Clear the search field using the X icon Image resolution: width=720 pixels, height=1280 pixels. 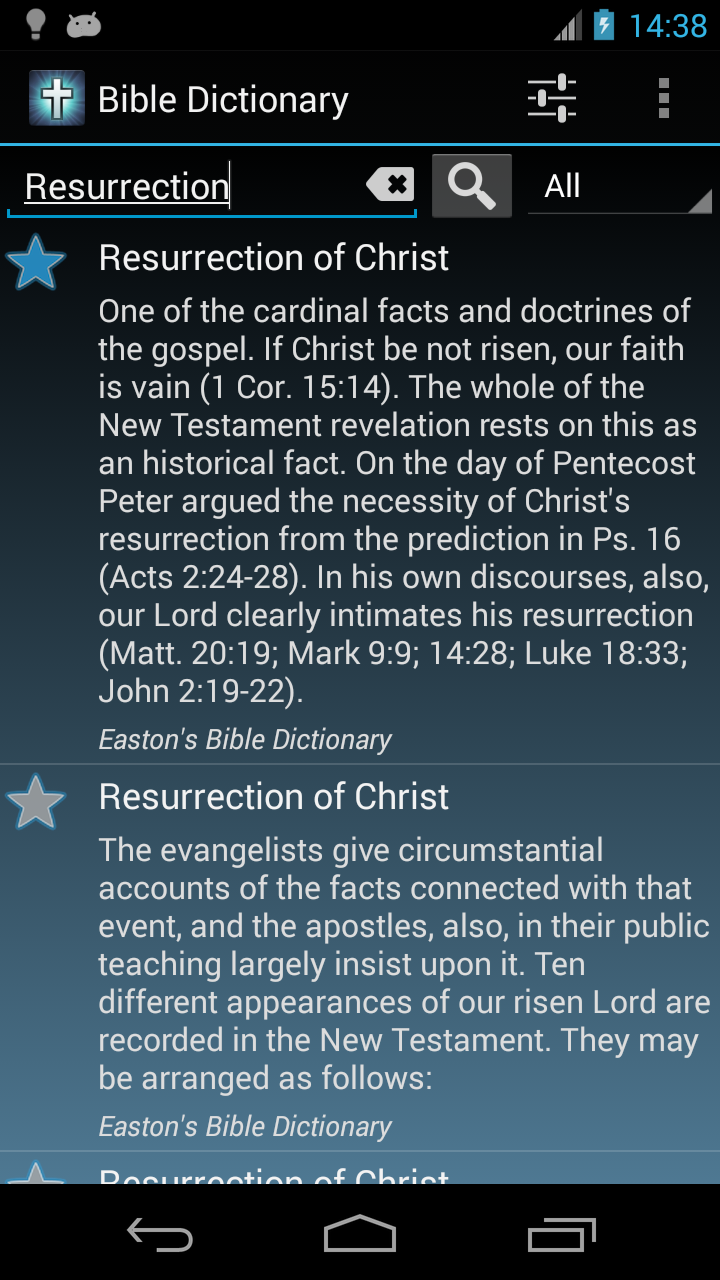tap(388, 184)
